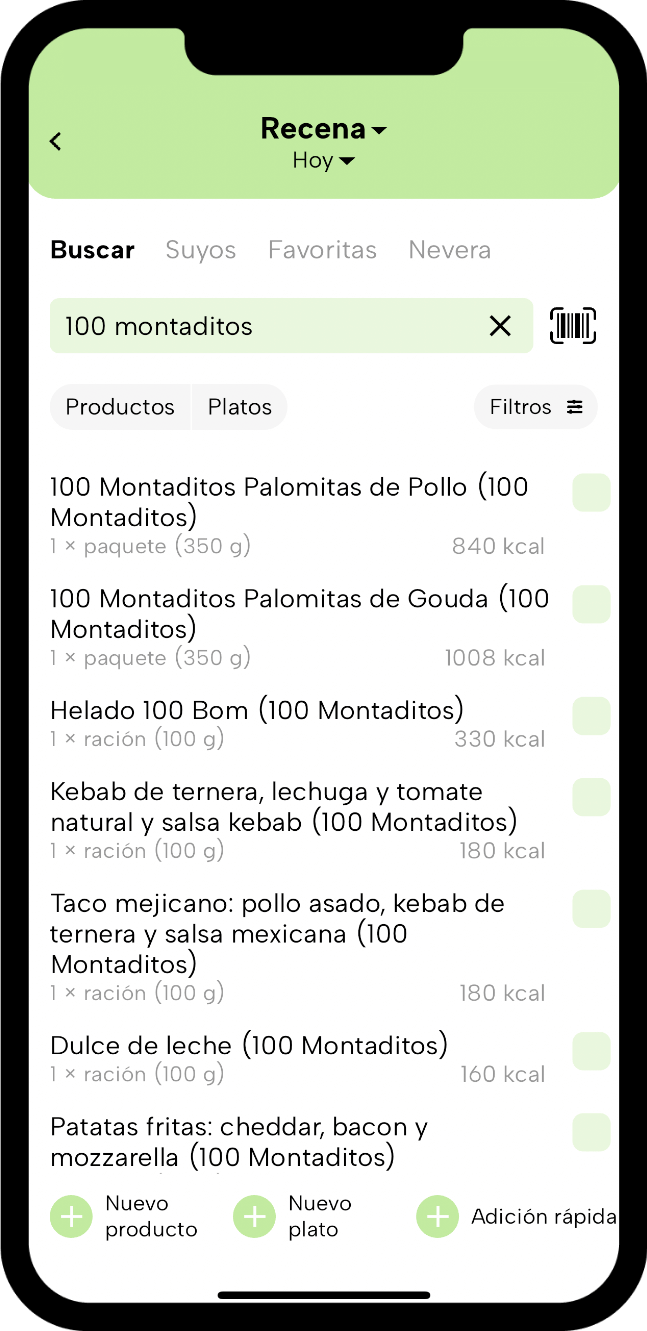
Task: Change the date with Hoy dropdown
Action: click(x=323, y=161)
